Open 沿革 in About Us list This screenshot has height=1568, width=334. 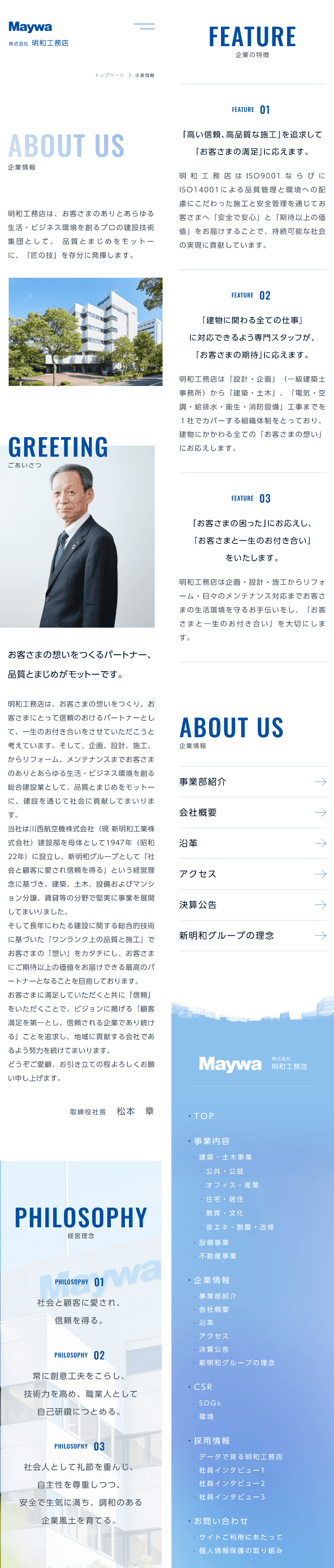[x=252, y=843]
